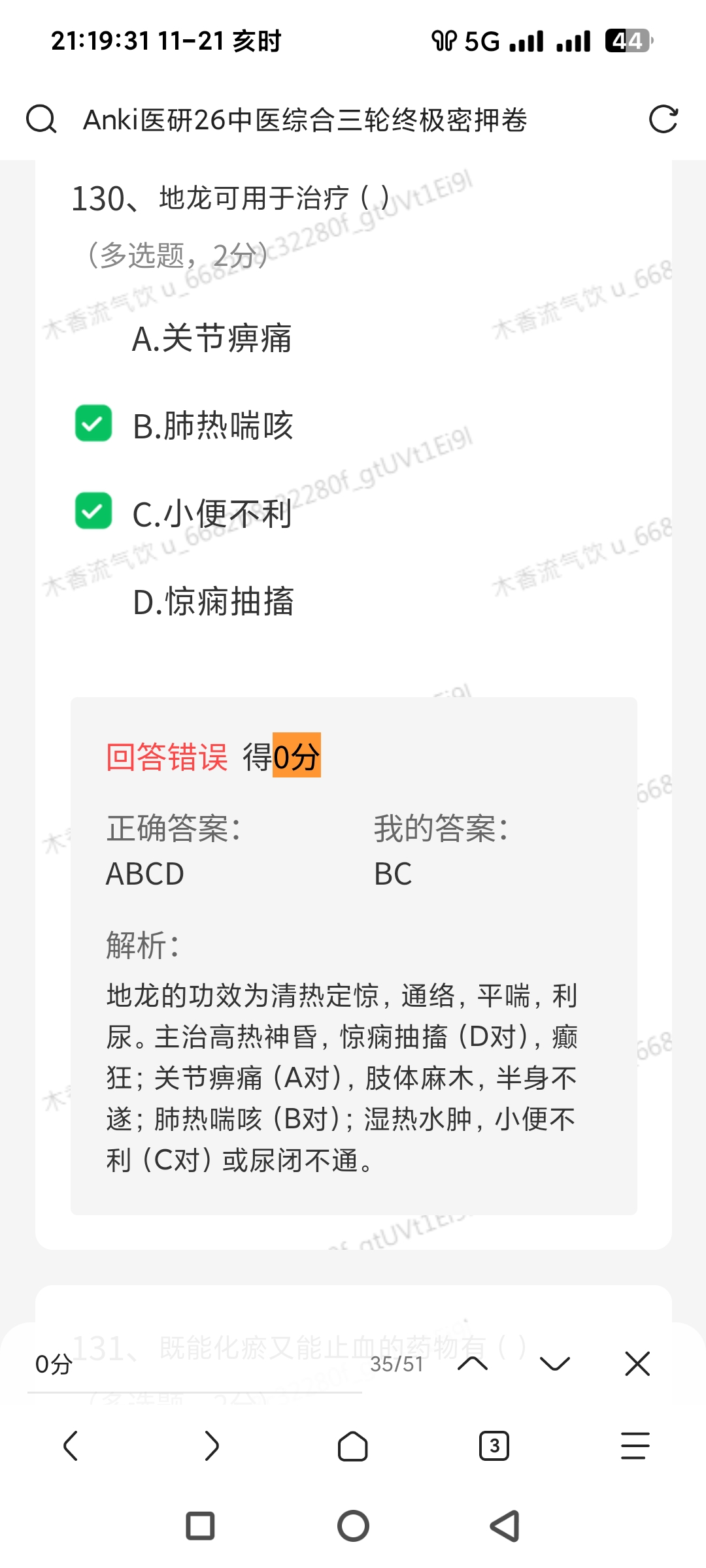
Task: Jump to previous match with up arrow
Action: [473, 1364]
